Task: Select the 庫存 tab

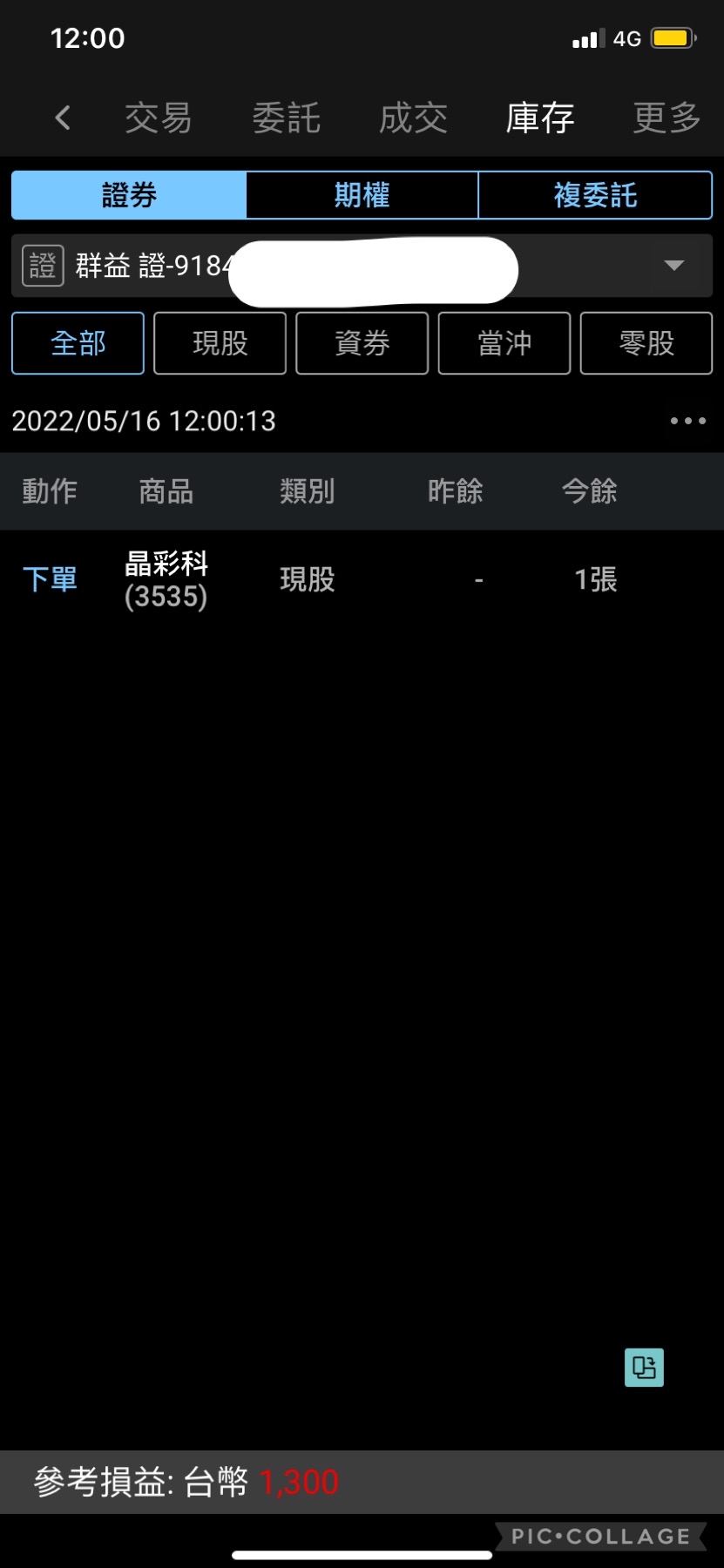Action: pyautogui.click(x=540, y=118)
